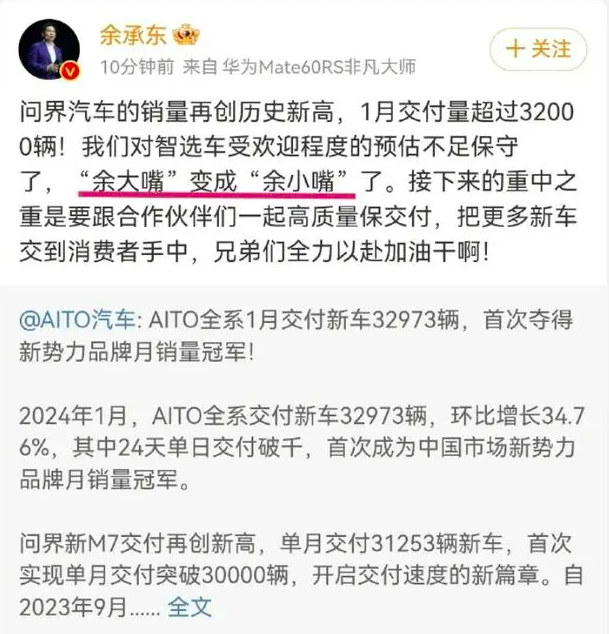Open the 余承东 username link
This screenshot has height=634, width=609.
pyautogui.click(x=134, y=34)
